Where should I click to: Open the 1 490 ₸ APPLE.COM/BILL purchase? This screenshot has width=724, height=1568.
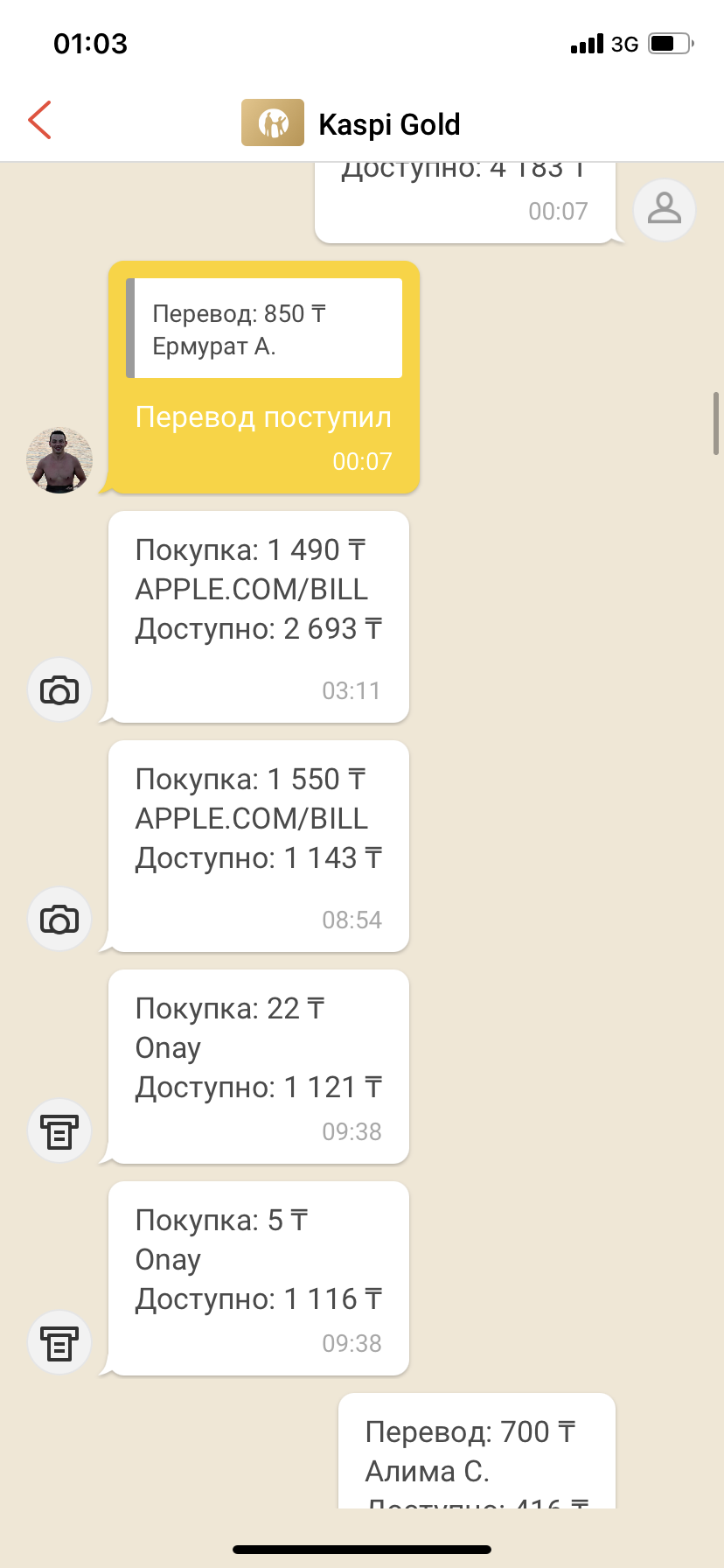pos(259,616)
